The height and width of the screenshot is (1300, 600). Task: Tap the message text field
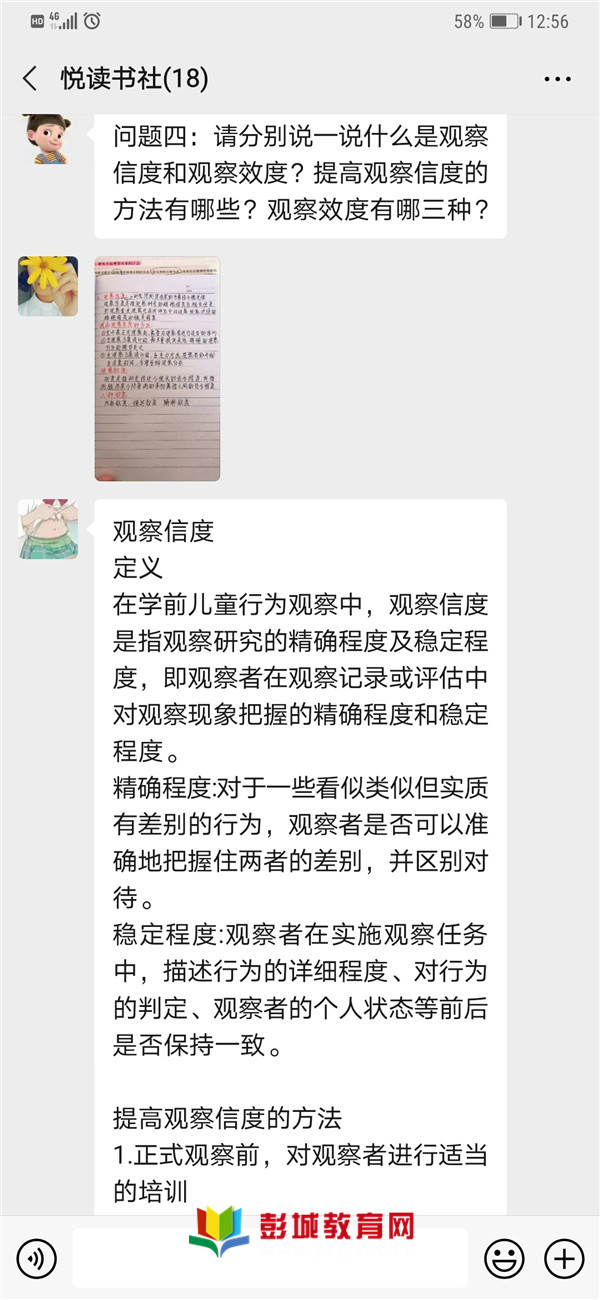pyautogui.click(x=270, y=1257)
